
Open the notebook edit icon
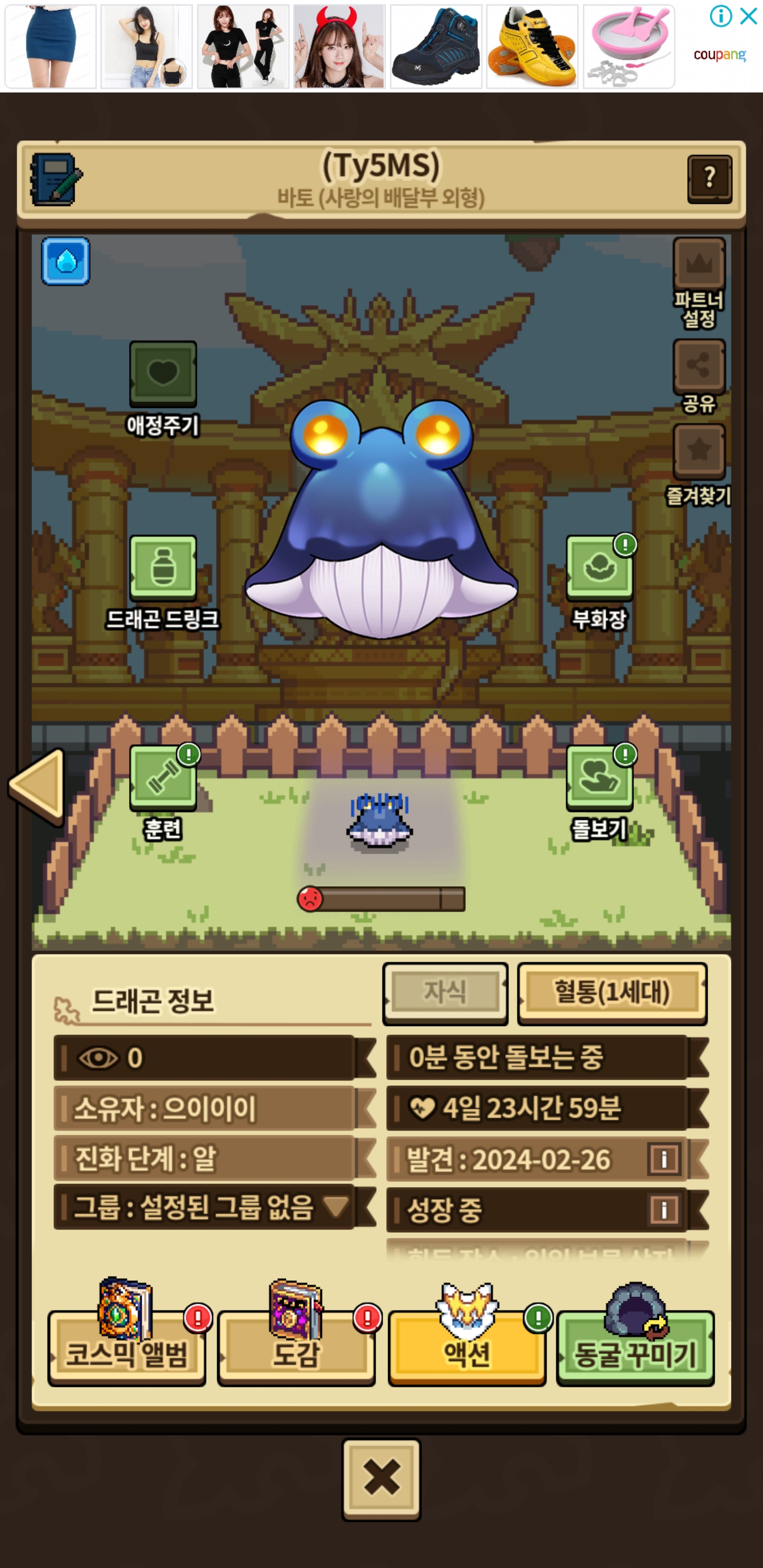click(56, 179)
